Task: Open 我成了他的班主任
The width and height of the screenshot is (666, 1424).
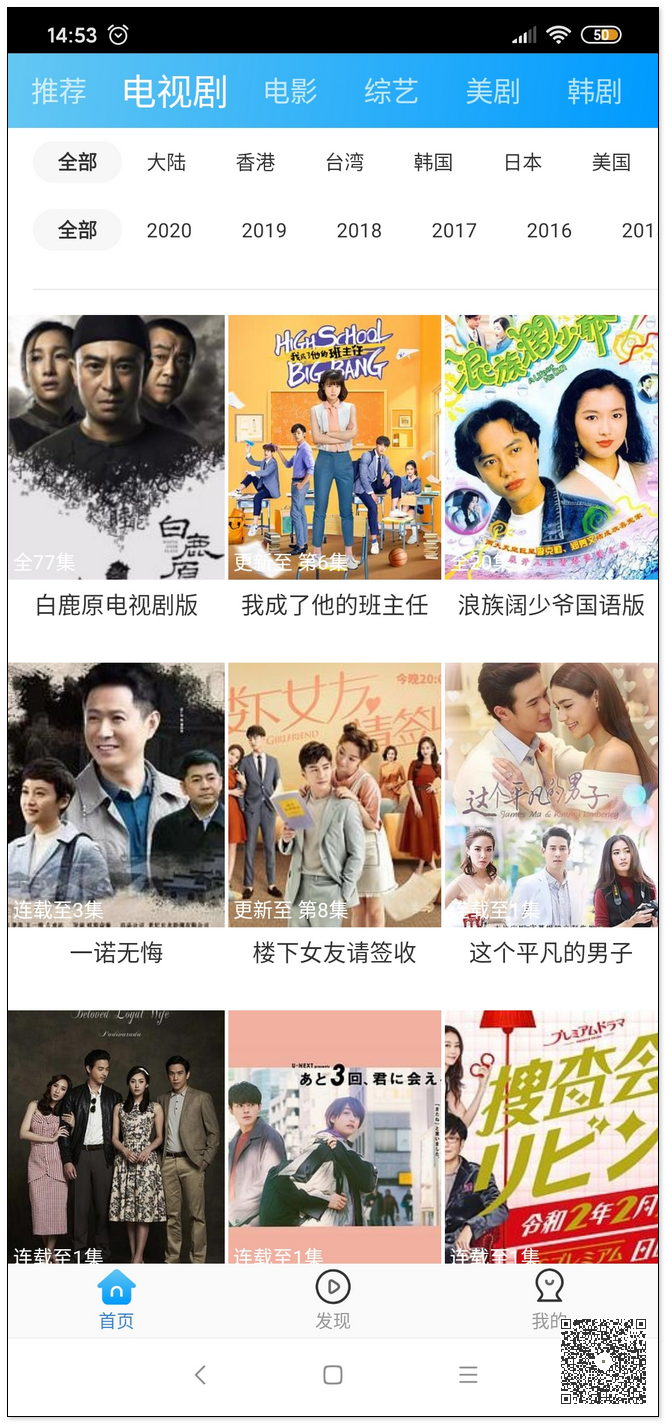Action: pyautogui.click(x=334, y=447)
